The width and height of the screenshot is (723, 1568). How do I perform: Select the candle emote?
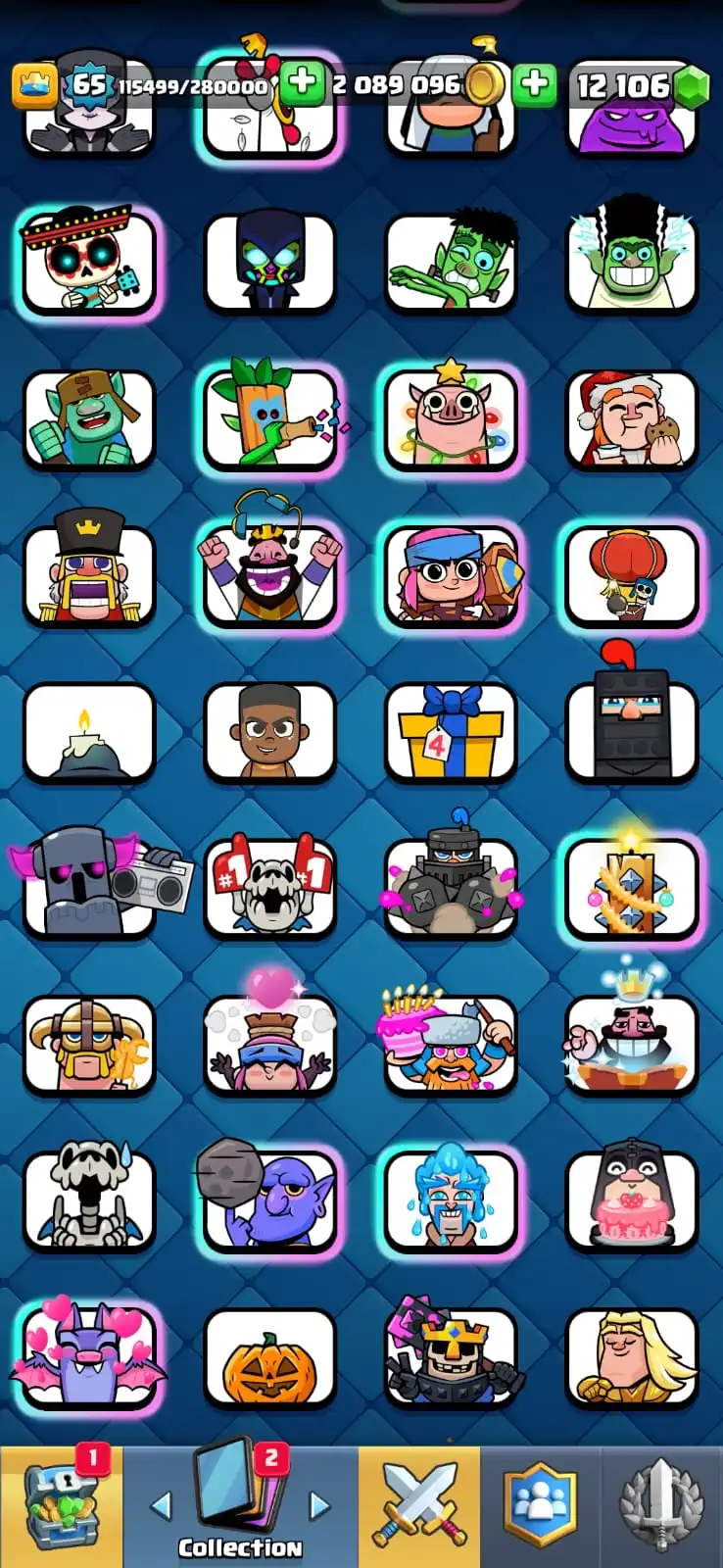89,732
